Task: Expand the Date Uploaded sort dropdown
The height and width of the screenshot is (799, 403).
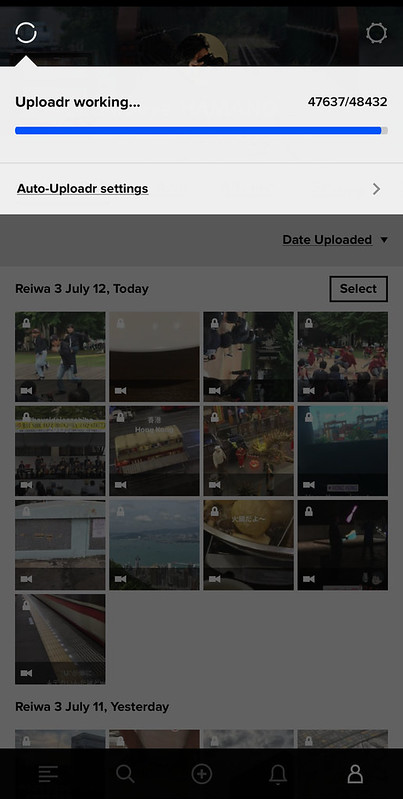Action: (335, 239)
